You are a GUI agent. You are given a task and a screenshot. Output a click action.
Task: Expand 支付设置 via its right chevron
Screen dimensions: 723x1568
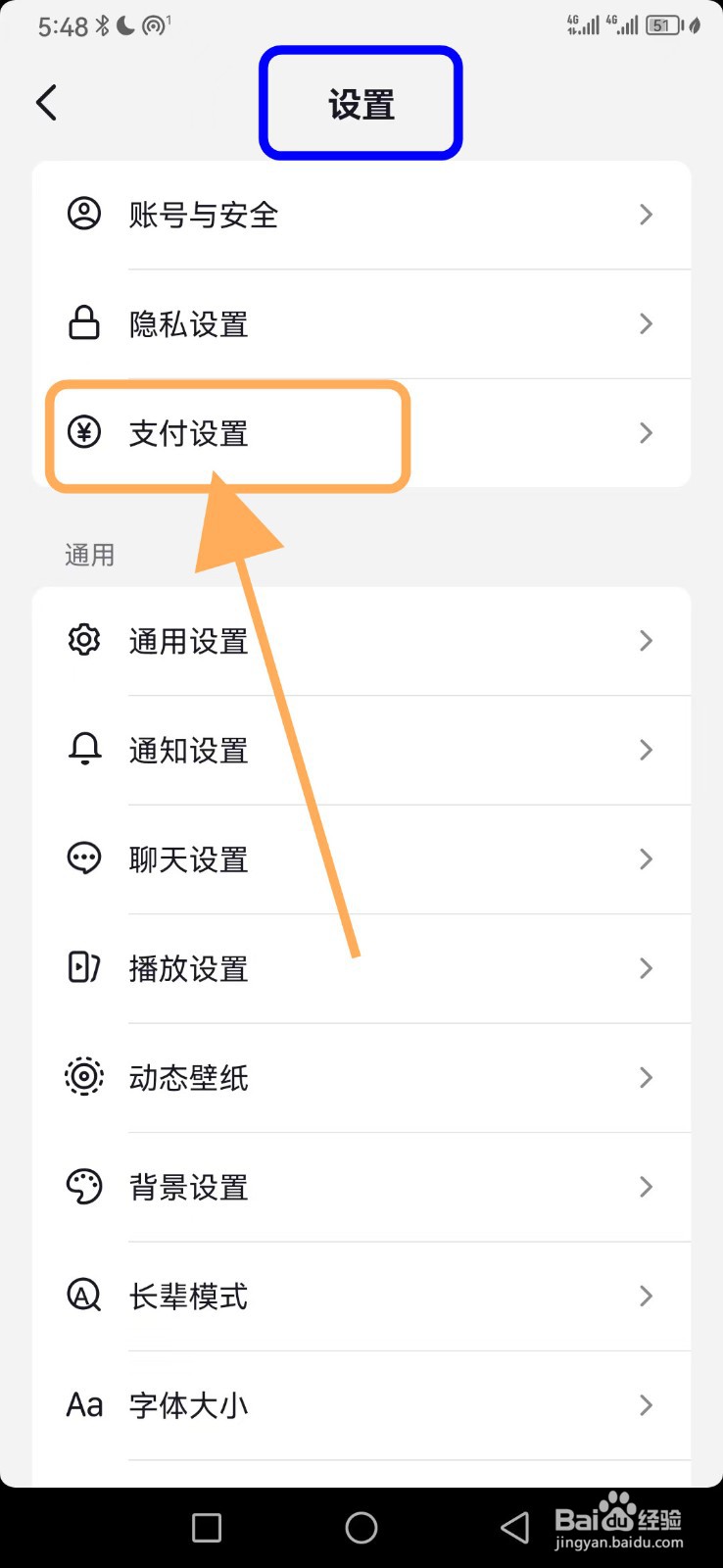646,433
